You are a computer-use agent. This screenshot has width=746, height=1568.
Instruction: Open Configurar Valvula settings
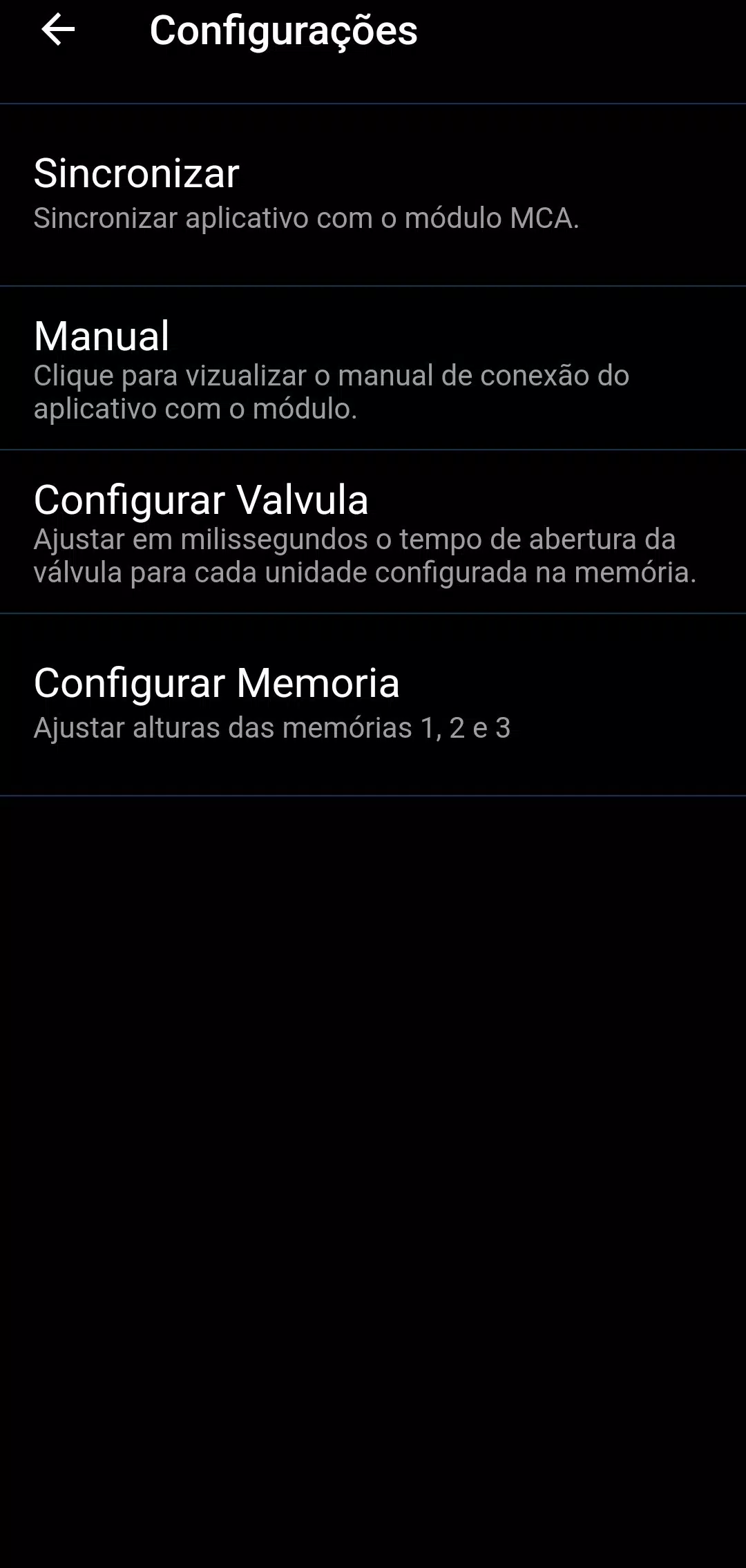[x=373, y=532]
